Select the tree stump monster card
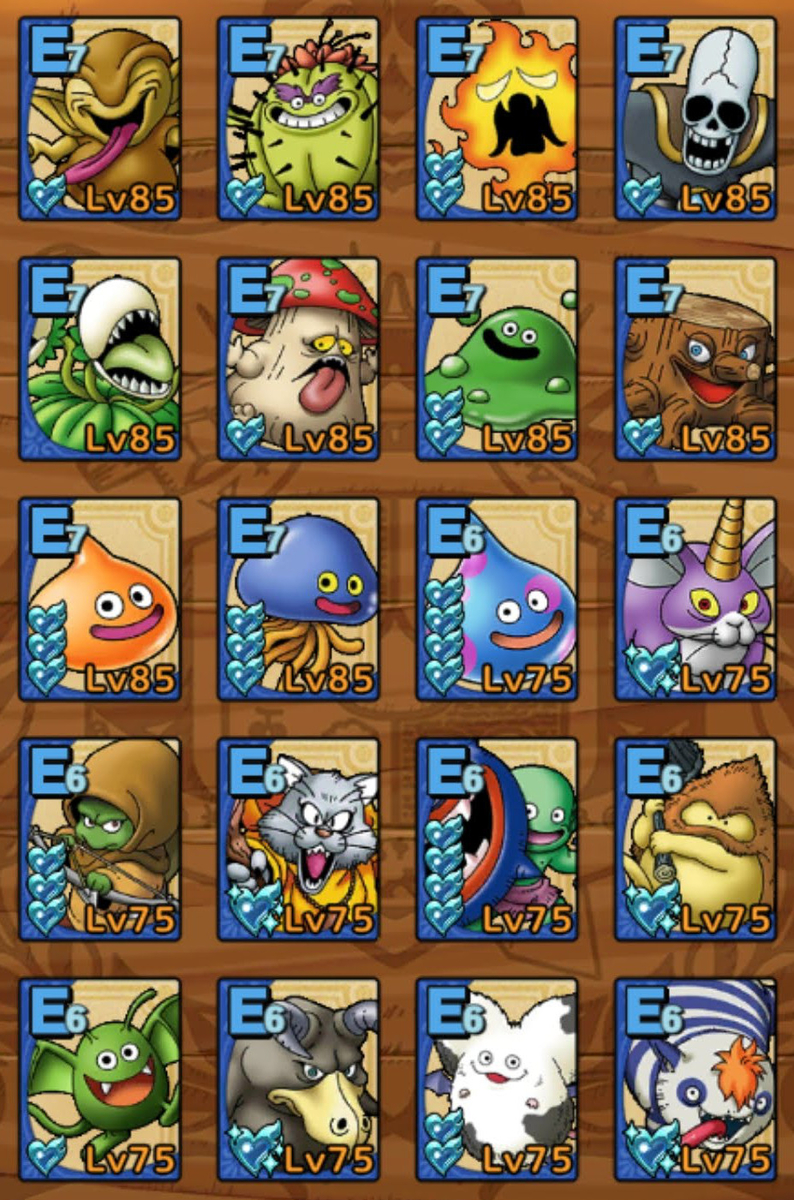The image size is (794, 1200). 695,358
